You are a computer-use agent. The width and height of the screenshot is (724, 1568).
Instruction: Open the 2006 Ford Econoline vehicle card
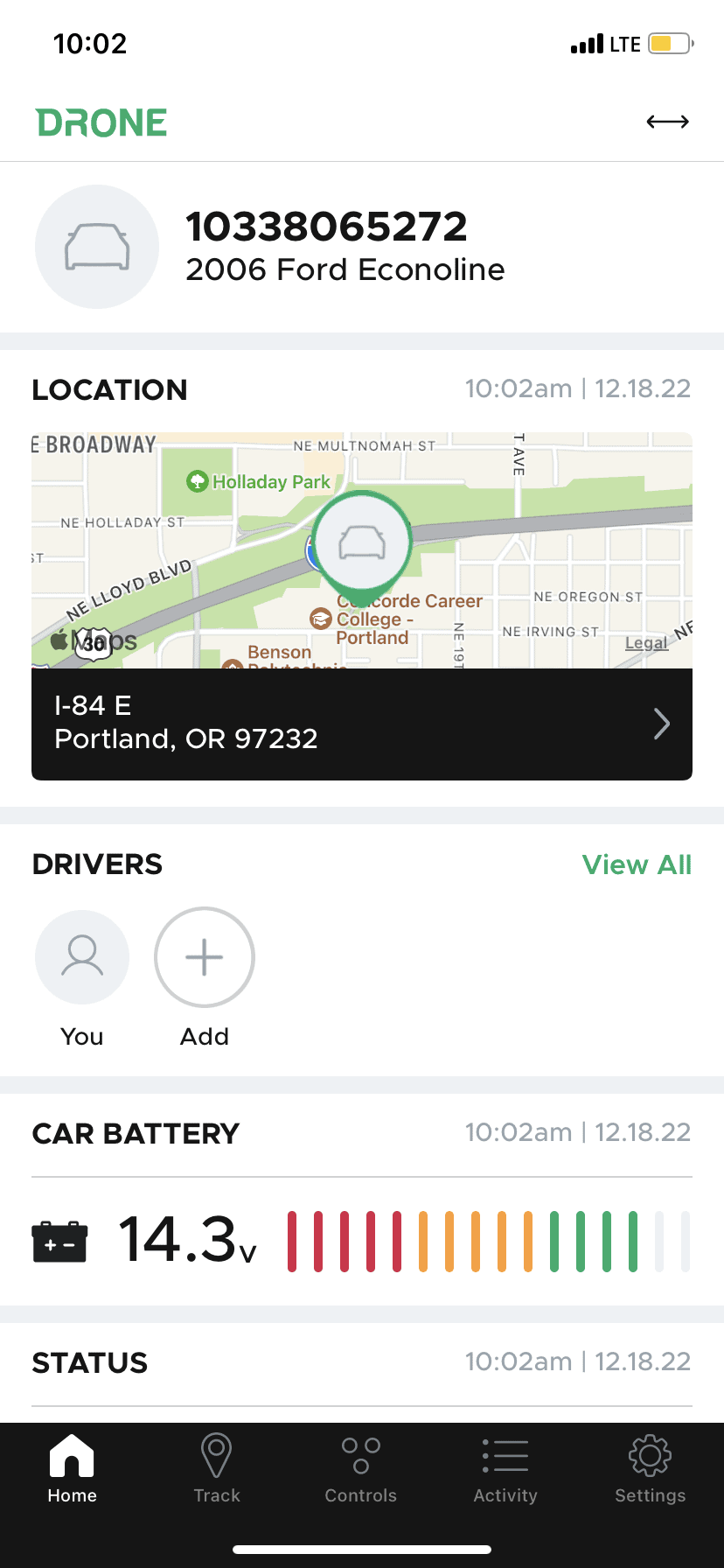362,247
